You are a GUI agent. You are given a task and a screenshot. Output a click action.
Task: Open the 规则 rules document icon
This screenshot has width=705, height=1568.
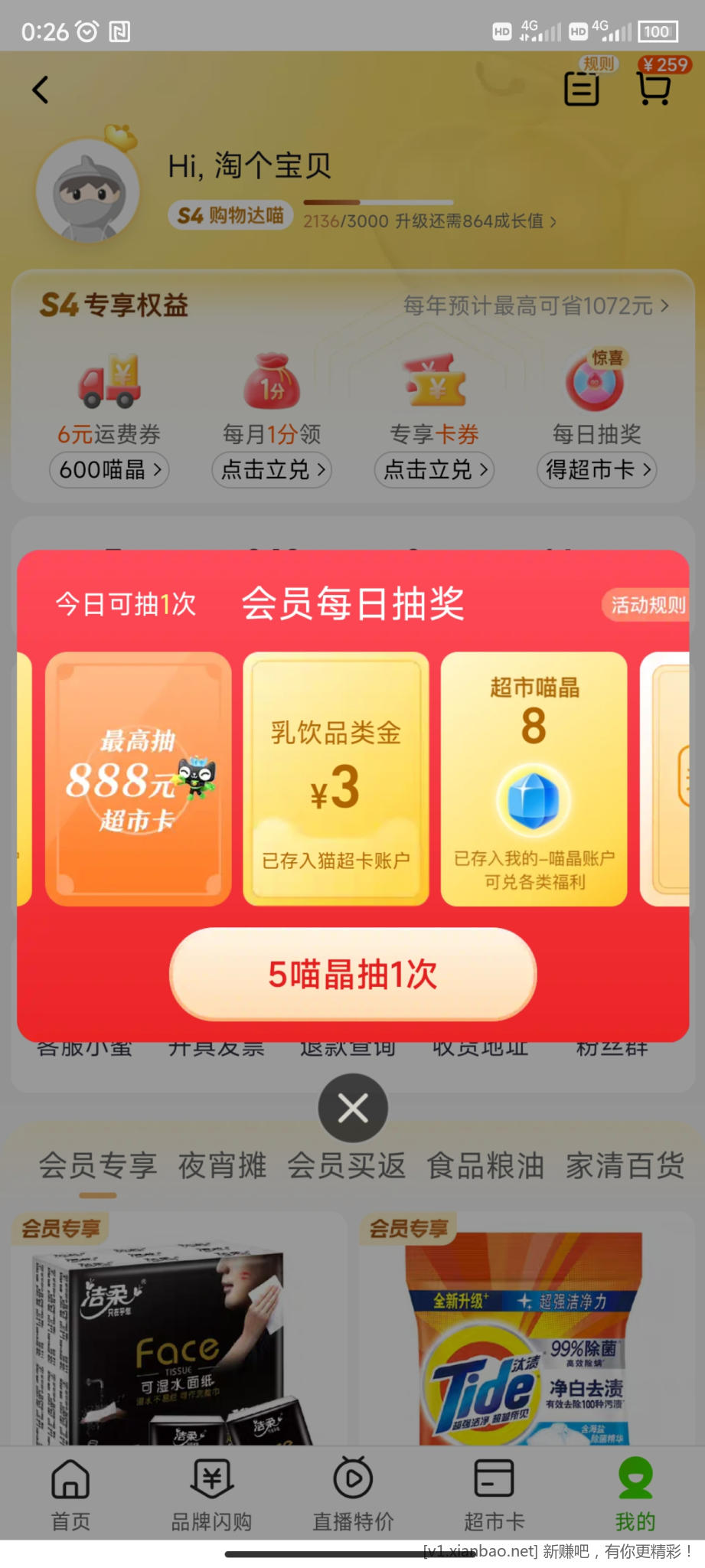pyautogui.click(x=582, y=88)
